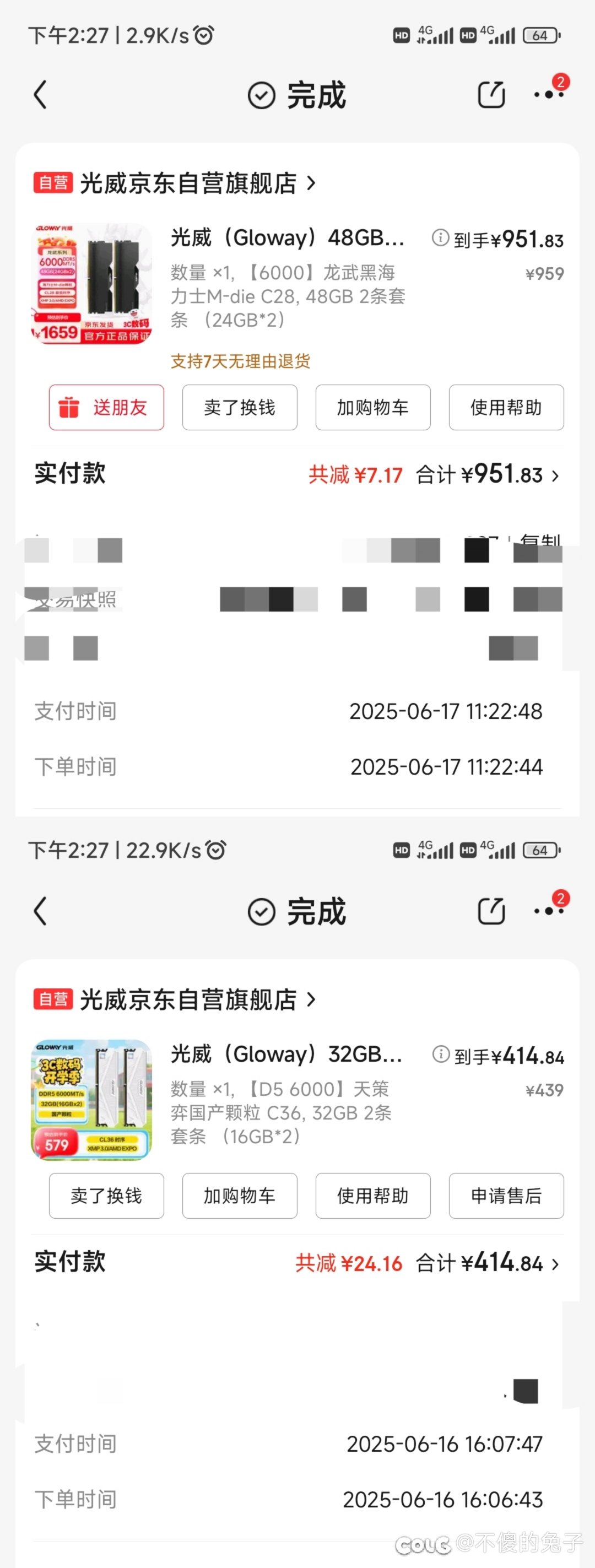The width and height of the screenshot is (595, 1568).
Task: View the Gloway 32GB memory product
Action: tap(286, 1055)
